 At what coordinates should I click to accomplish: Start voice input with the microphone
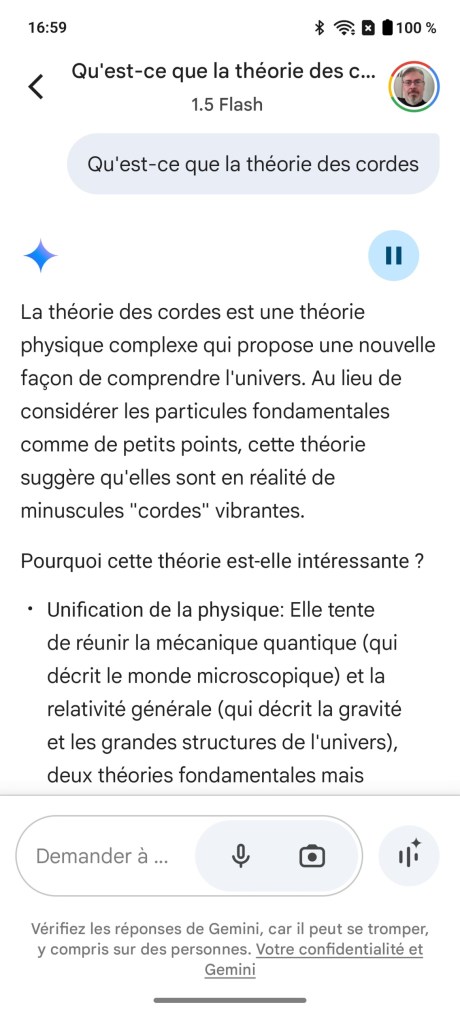tap(241, 856)
